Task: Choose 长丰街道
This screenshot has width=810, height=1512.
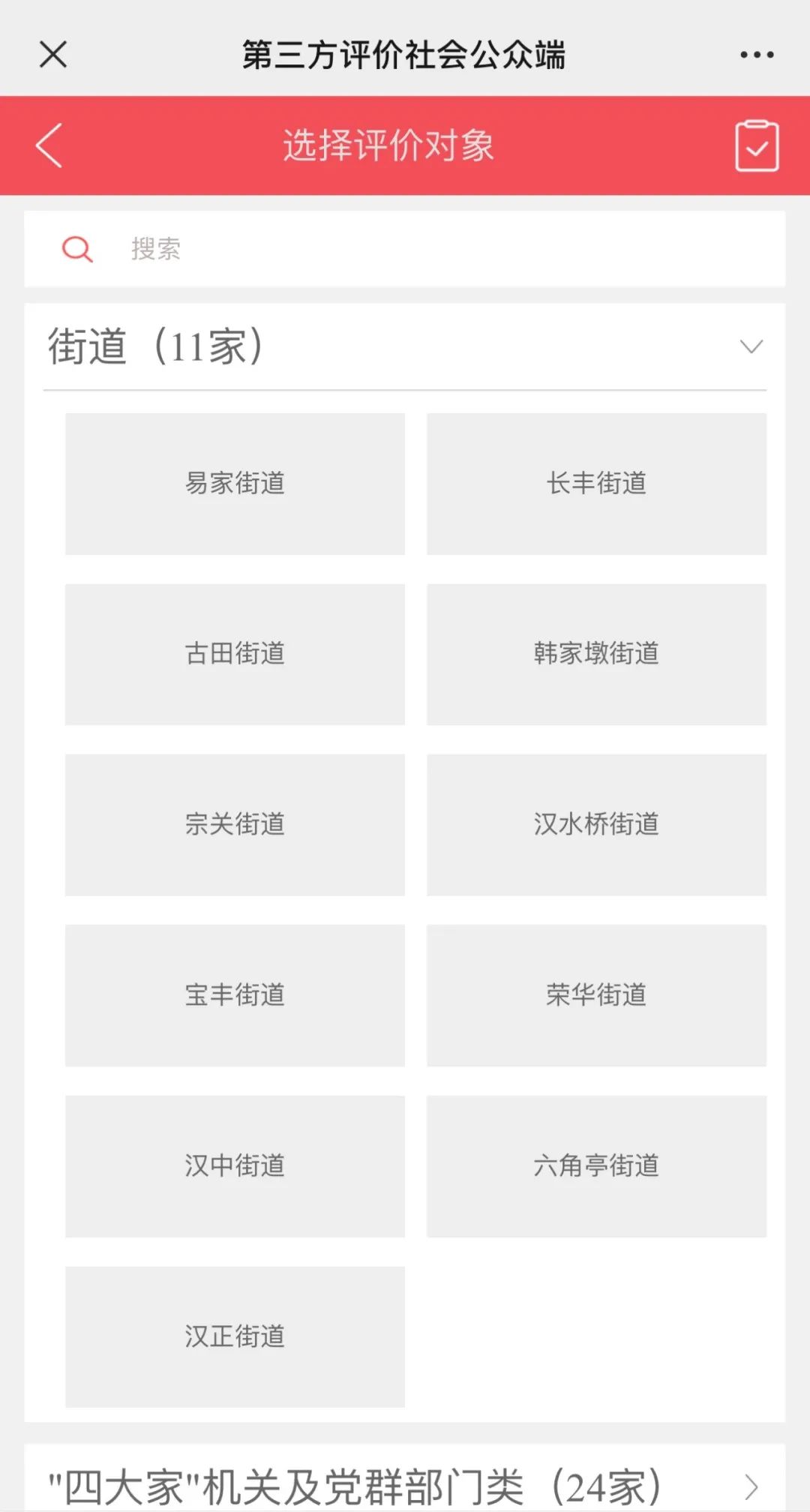Action: pyautogui.click(x=596, y=484)
